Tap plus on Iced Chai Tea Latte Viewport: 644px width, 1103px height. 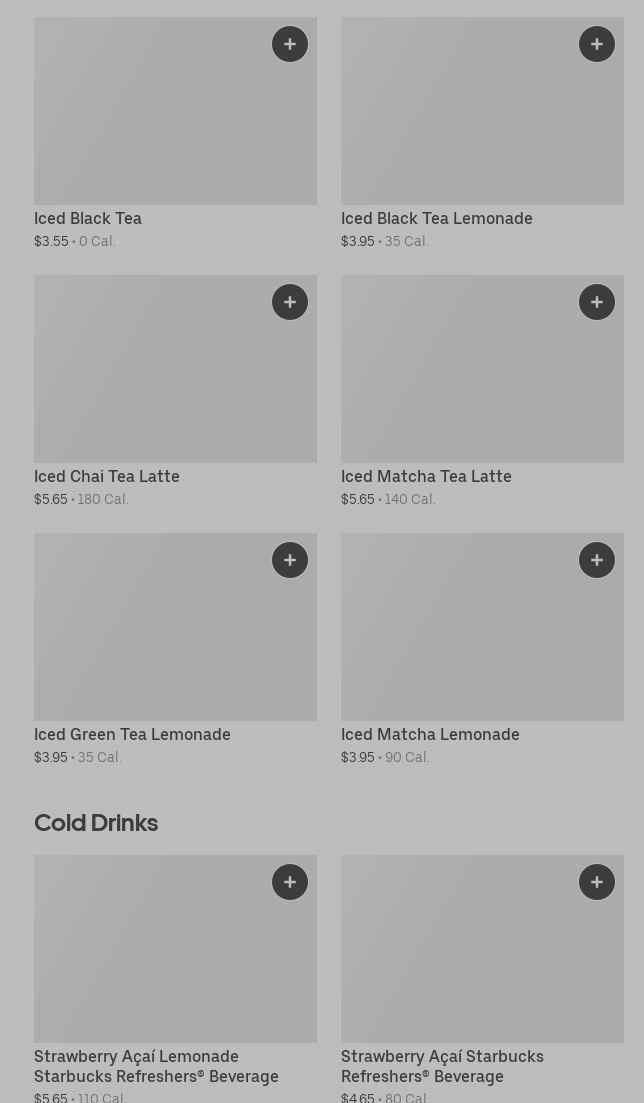point(290,302)
